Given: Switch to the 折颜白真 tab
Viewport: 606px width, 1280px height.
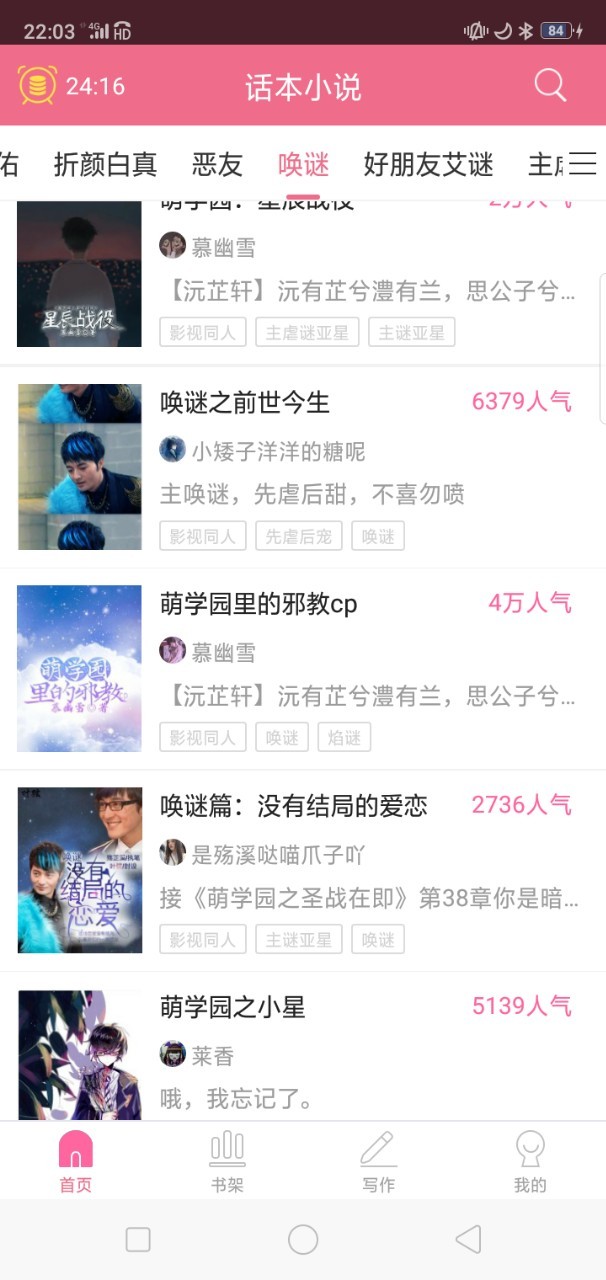Looking at the screenshot, I should pos(105,164).
